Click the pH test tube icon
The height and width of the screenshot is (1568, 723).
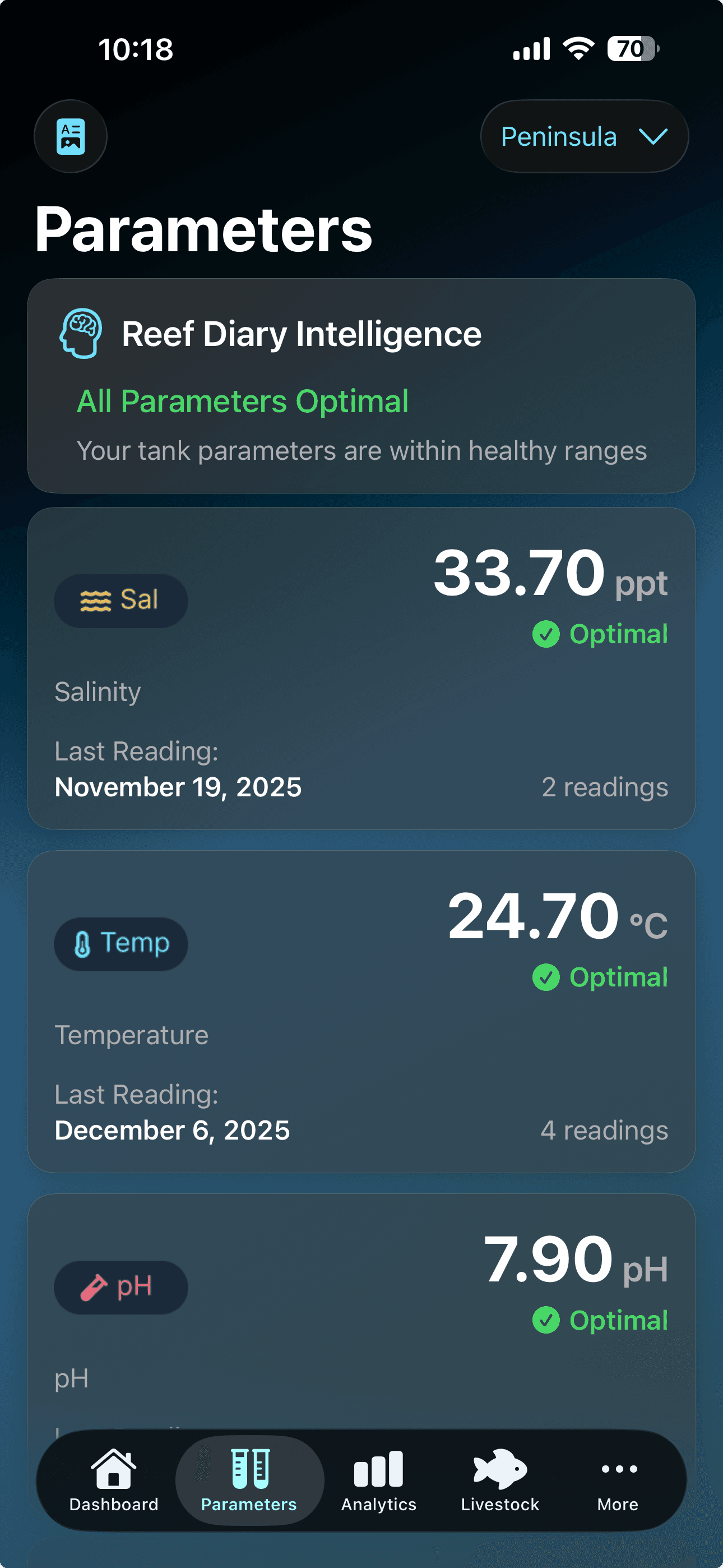93,1287
